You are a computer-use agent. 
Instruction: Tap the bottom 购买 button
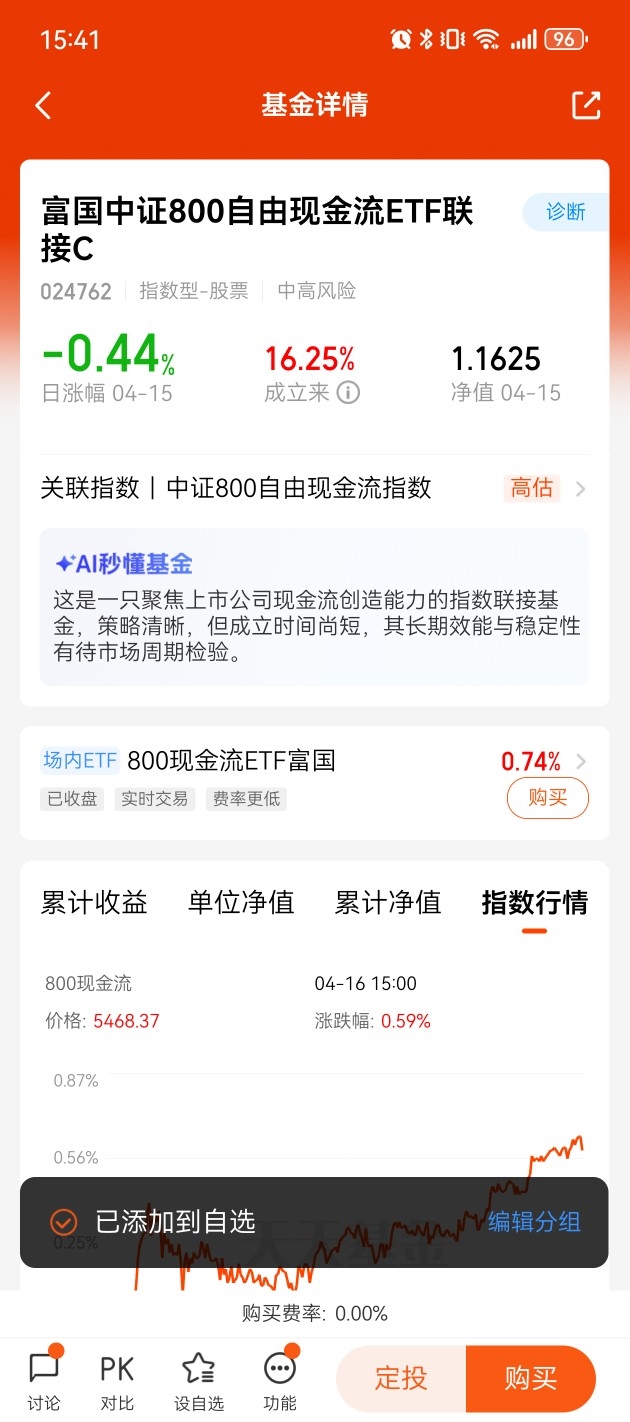pyautogui.click(x=531, y=1378)
